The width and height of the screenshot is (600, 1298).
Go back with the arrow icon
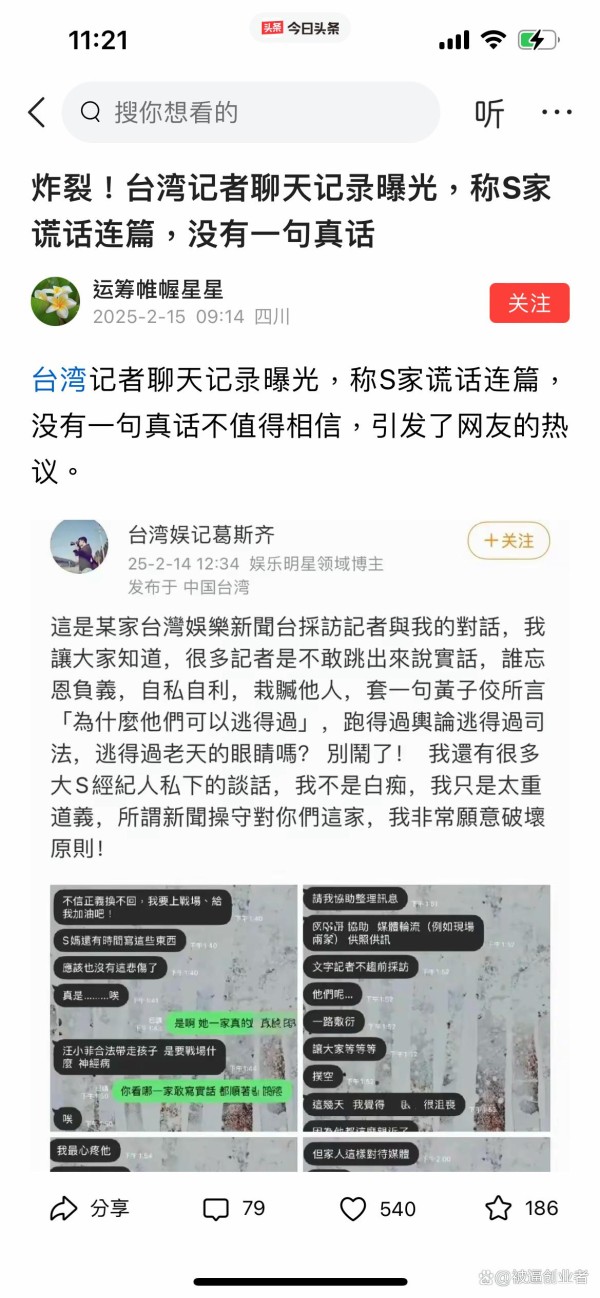[37, 112]
